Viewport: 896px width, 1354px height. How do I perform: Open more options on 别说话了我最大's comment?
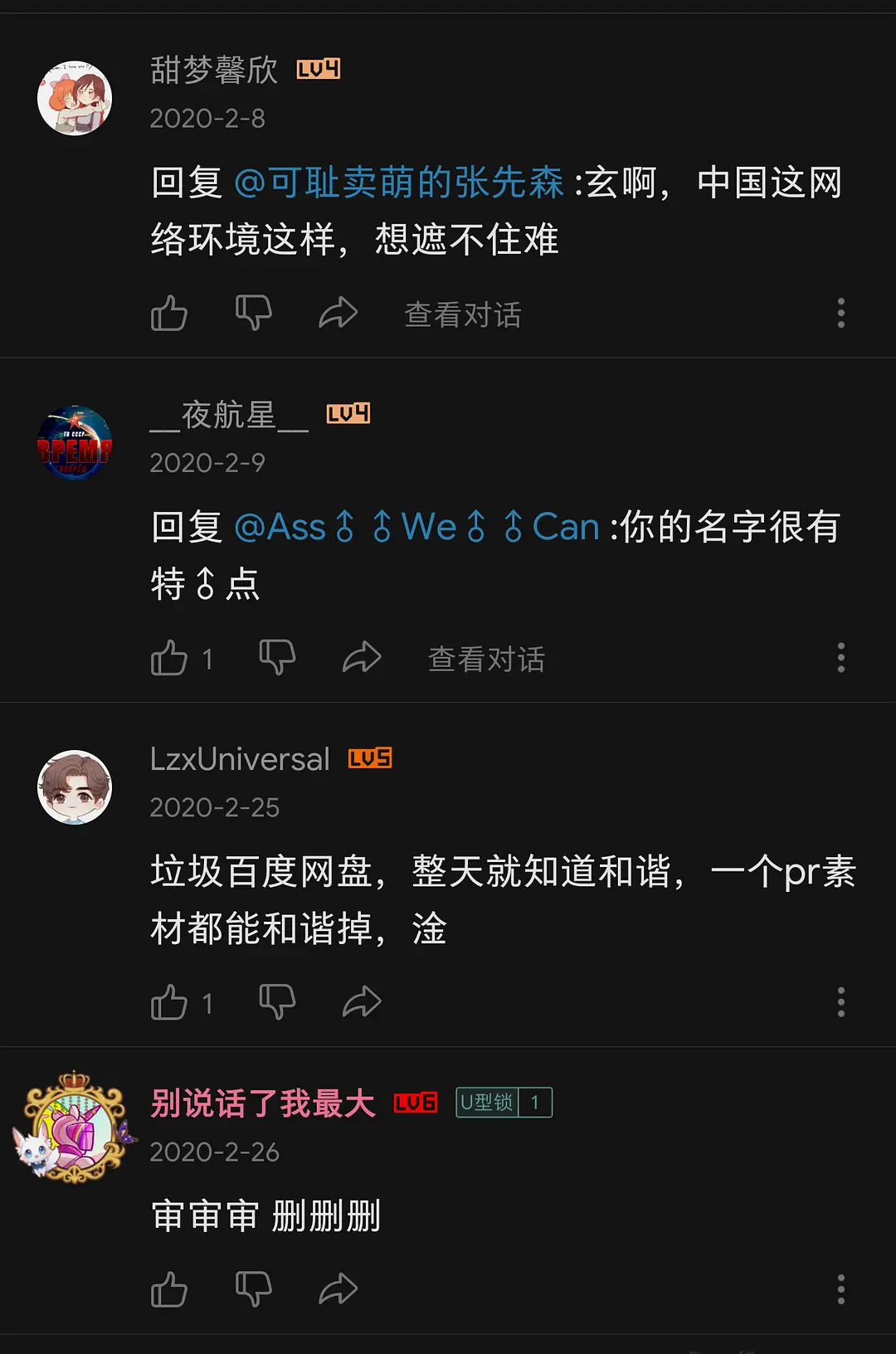pos(840,1289)
